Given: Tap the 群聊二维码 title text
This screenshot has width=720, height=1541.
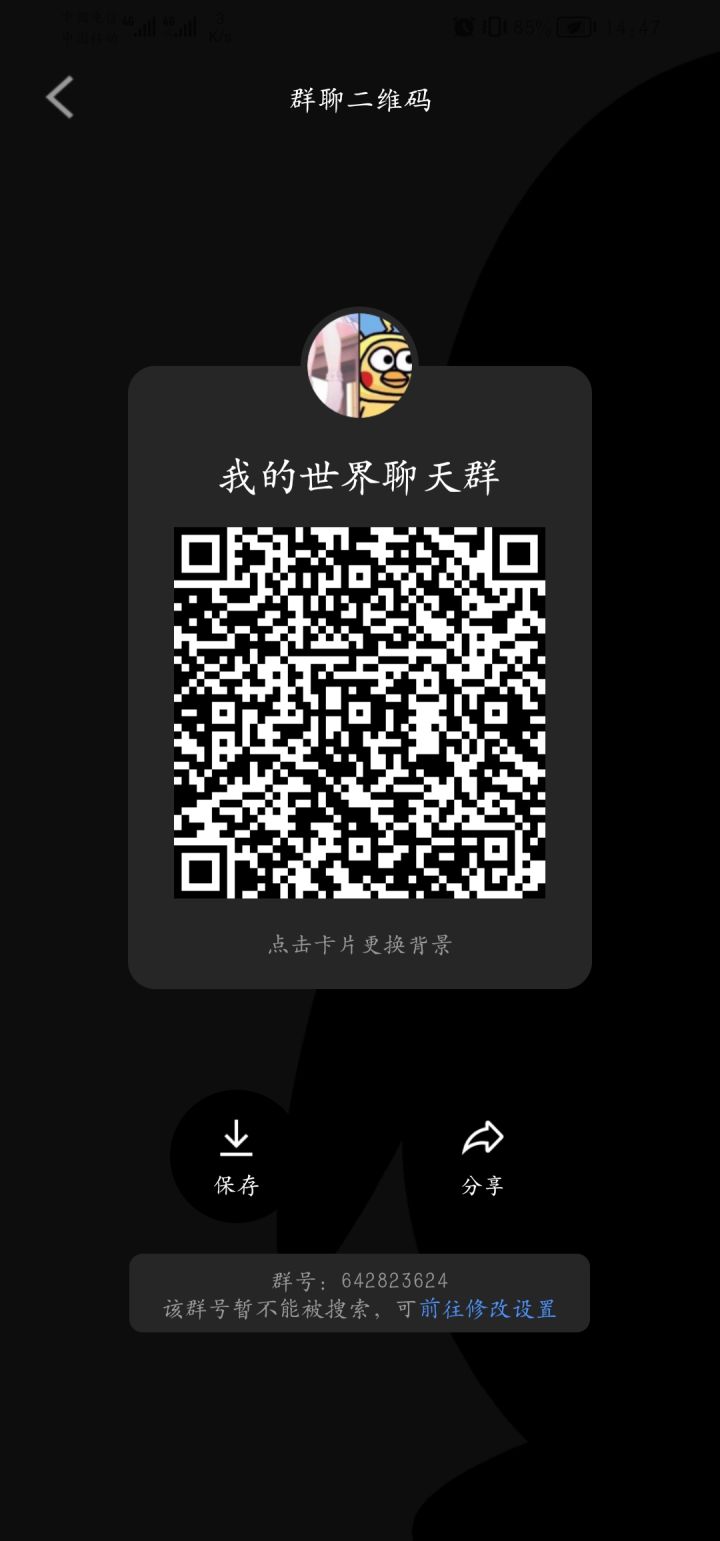Looking at the screenshot, I should tap(360, 98).
